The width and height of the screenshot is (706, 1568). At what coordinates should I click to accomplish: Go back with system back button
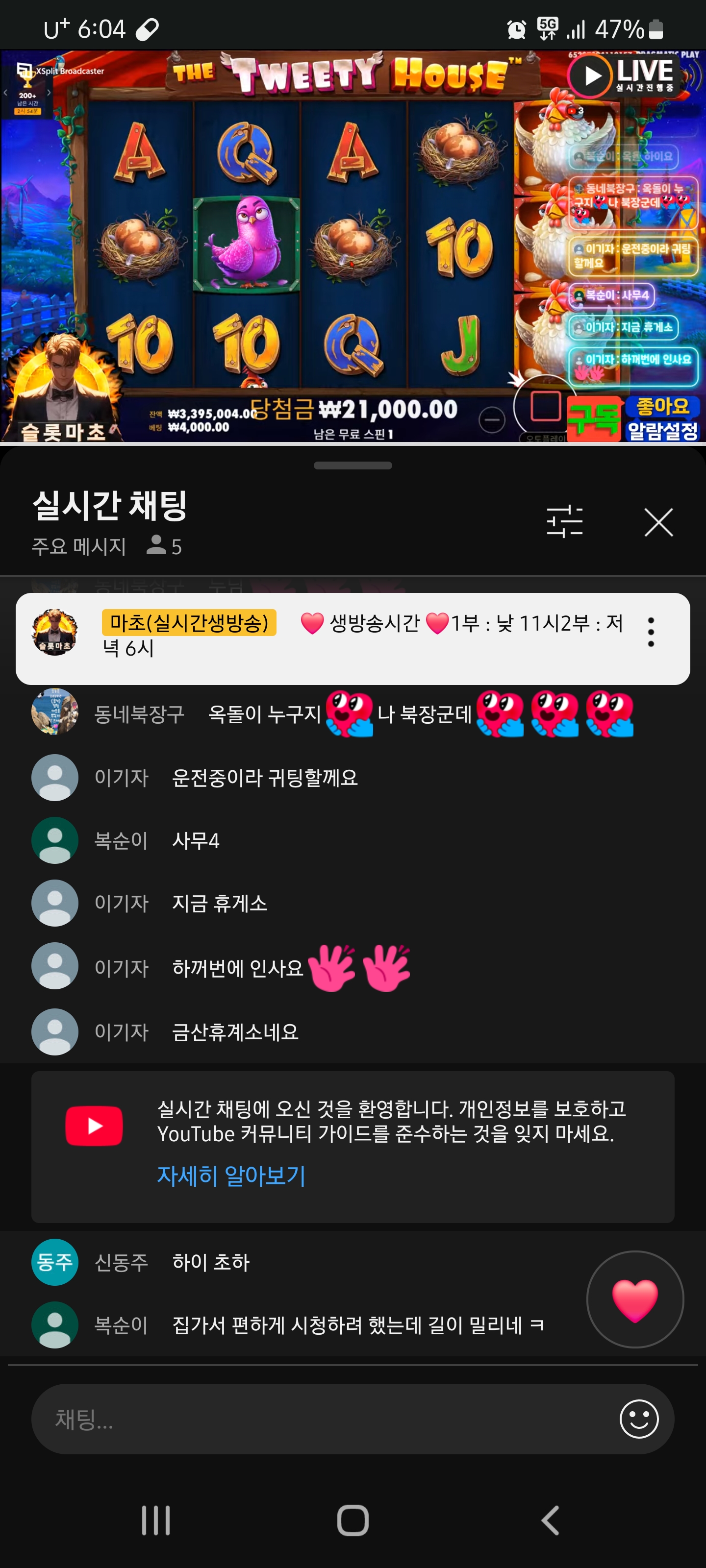(550, 1520)
